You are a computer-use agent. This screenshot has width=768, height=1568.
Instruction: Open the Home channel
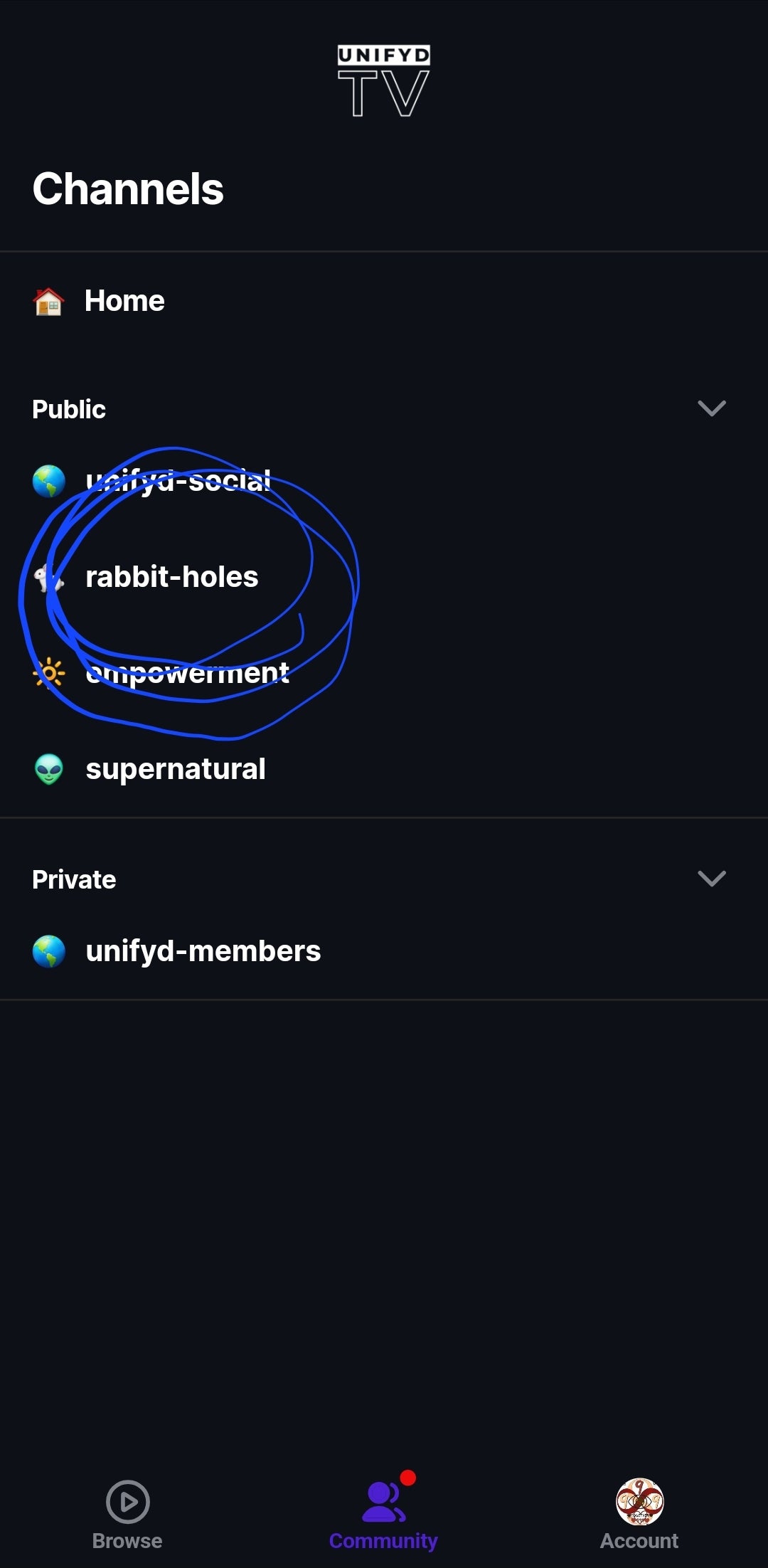[384, 301]
